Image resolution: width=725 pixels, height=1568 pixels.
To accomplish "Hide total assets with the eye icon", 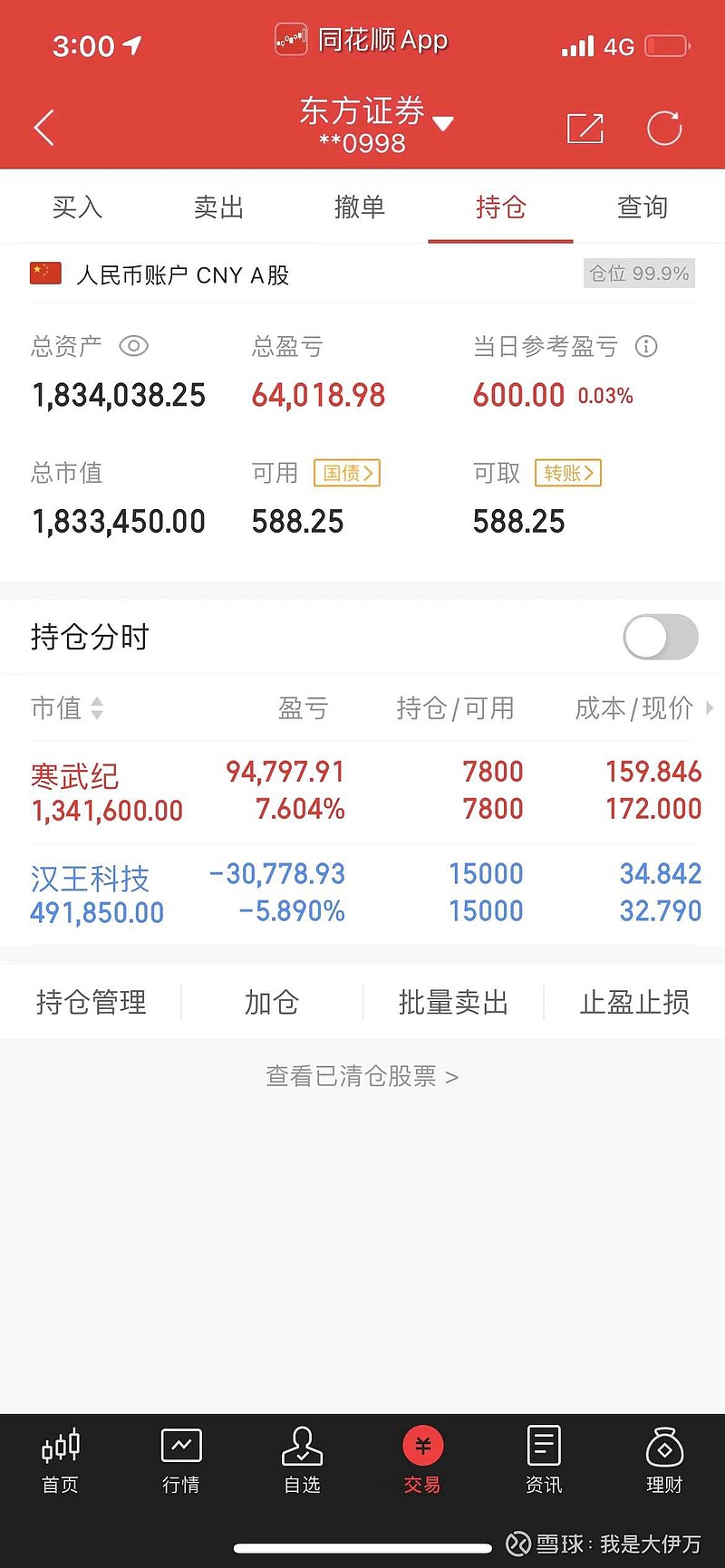I will coord(133,346).
